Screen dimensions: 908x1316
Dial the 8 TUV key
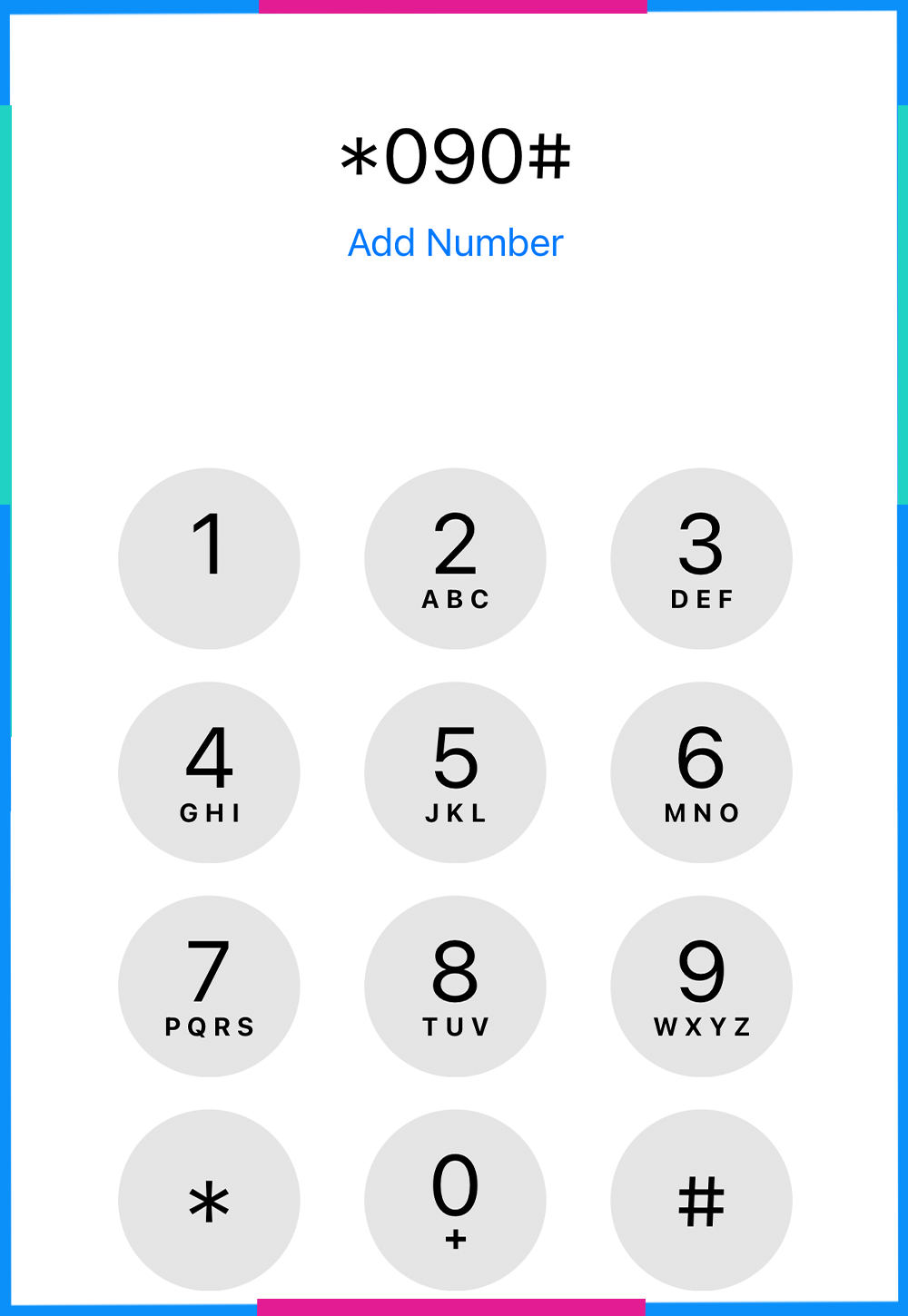(455, 987)
